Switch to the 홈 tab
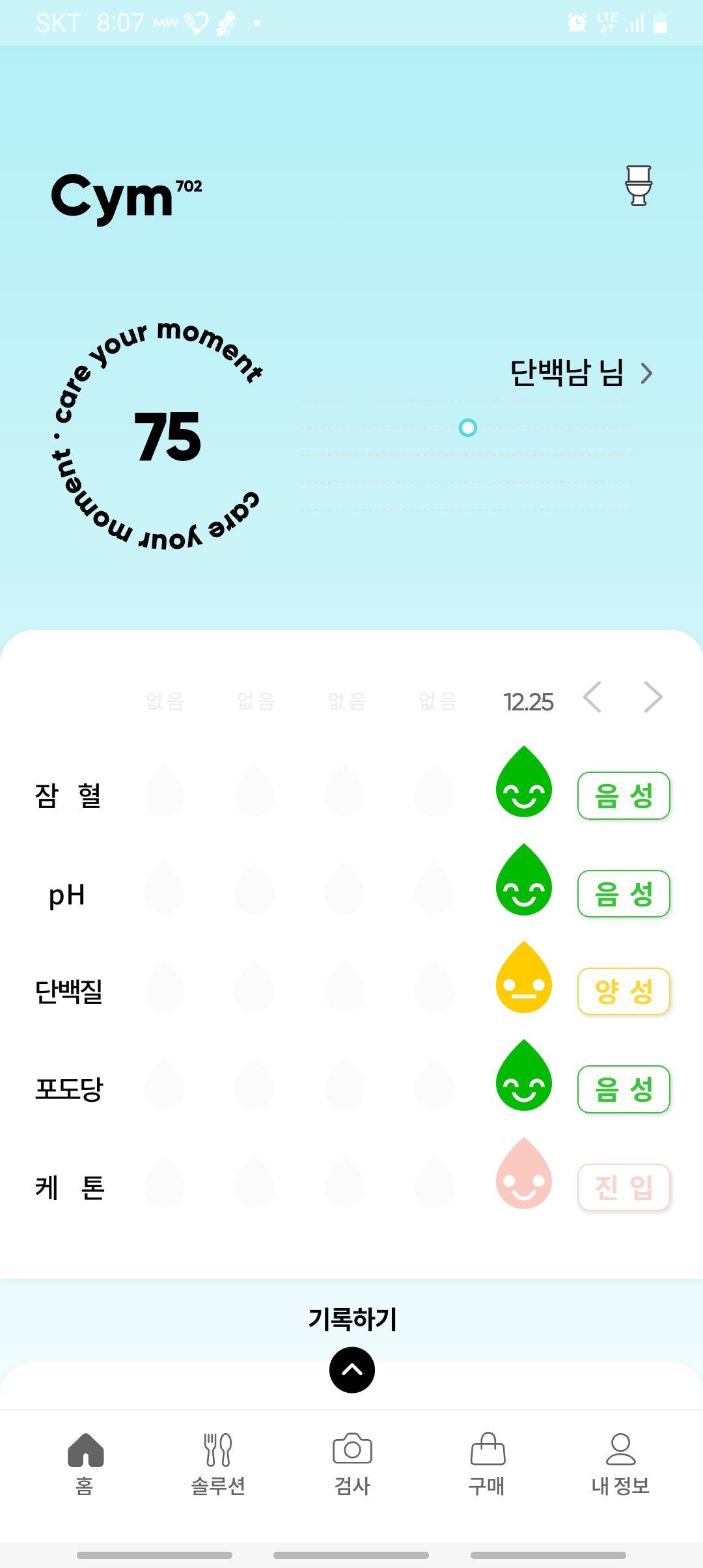Image resolution: width=703 pixels, height=1568 pixels. 85,1463
